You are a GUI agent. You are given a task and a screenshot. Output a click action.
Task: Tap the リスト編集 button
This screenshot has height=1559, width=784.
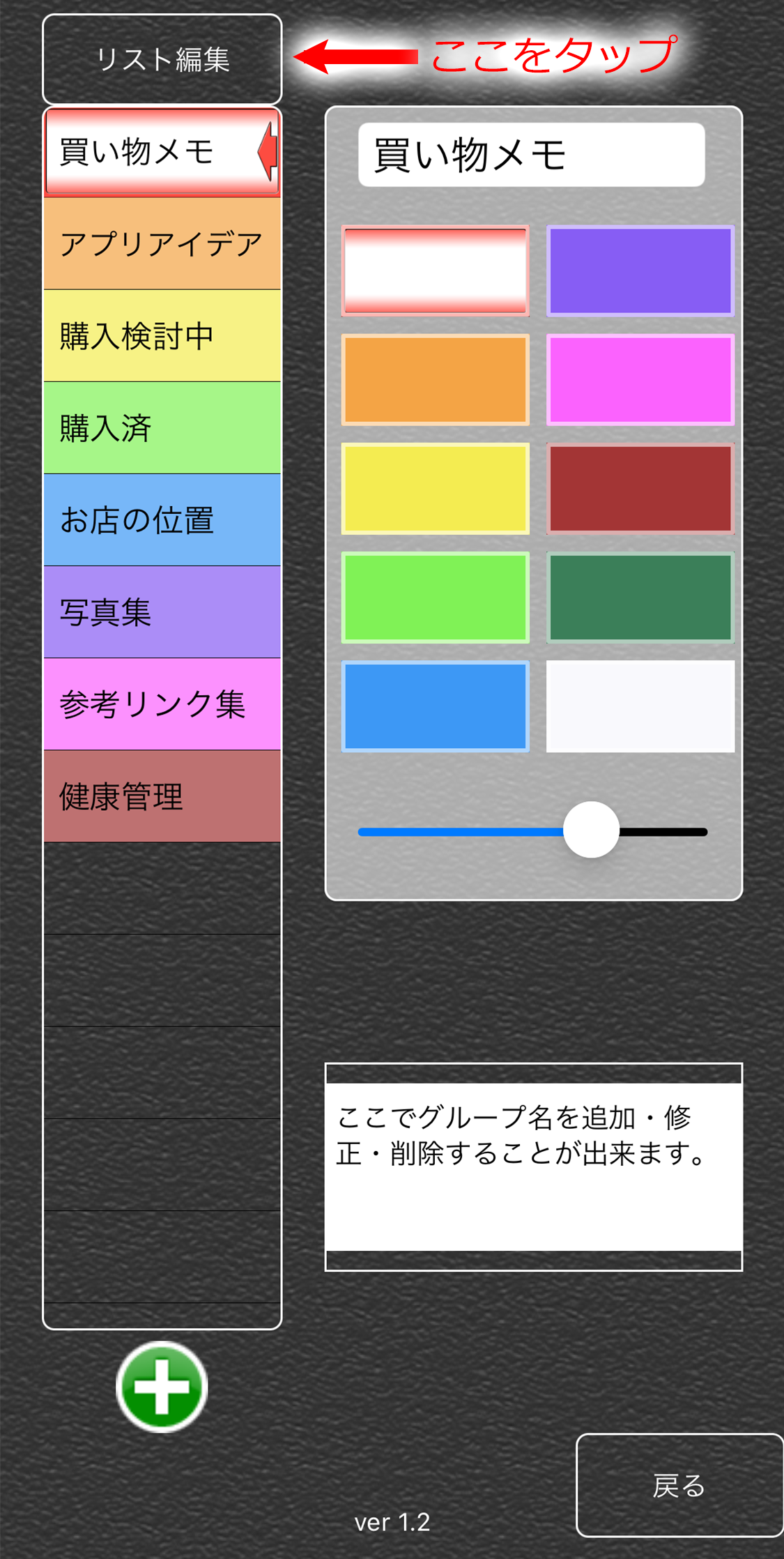(162, 59)
